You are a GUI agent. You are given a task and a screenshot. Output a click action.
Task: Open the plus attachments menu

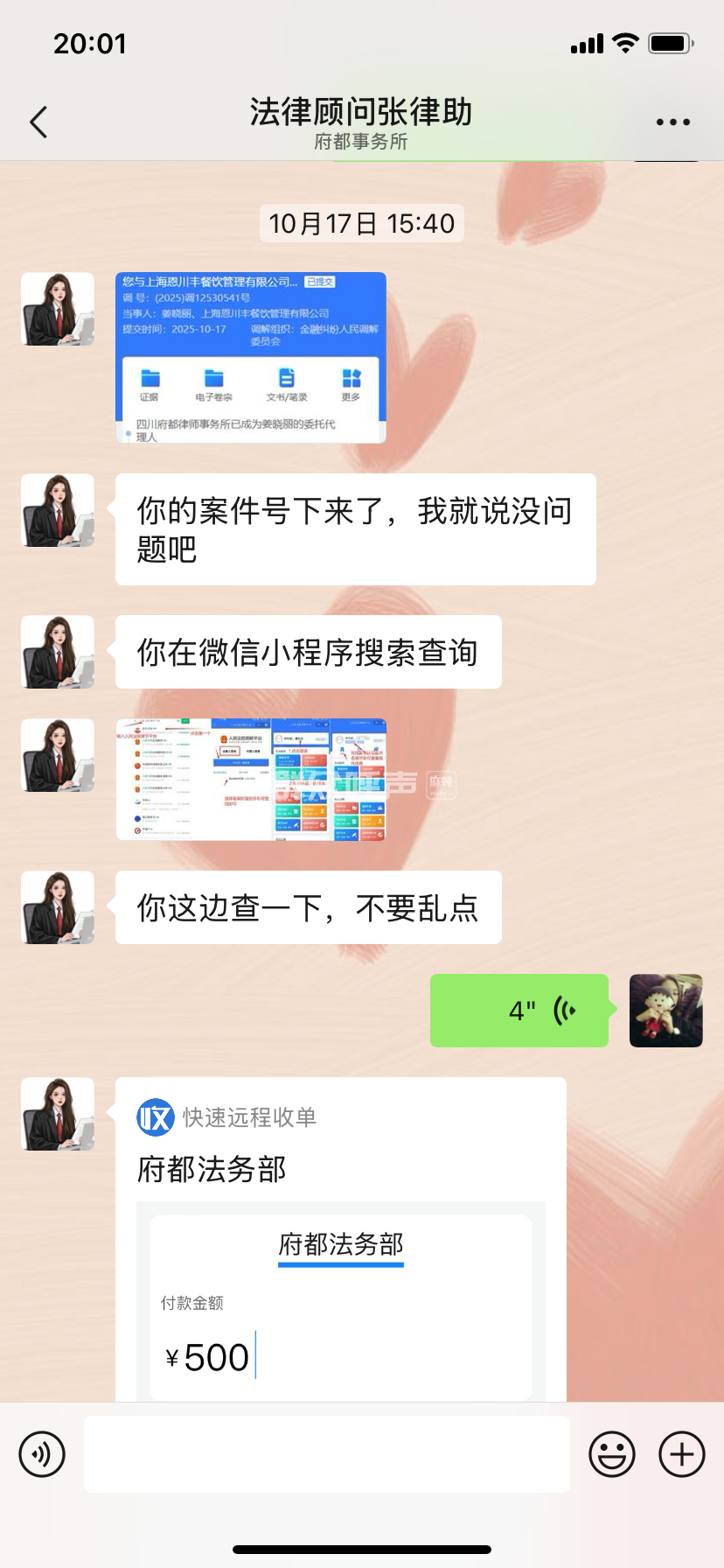681,1454
